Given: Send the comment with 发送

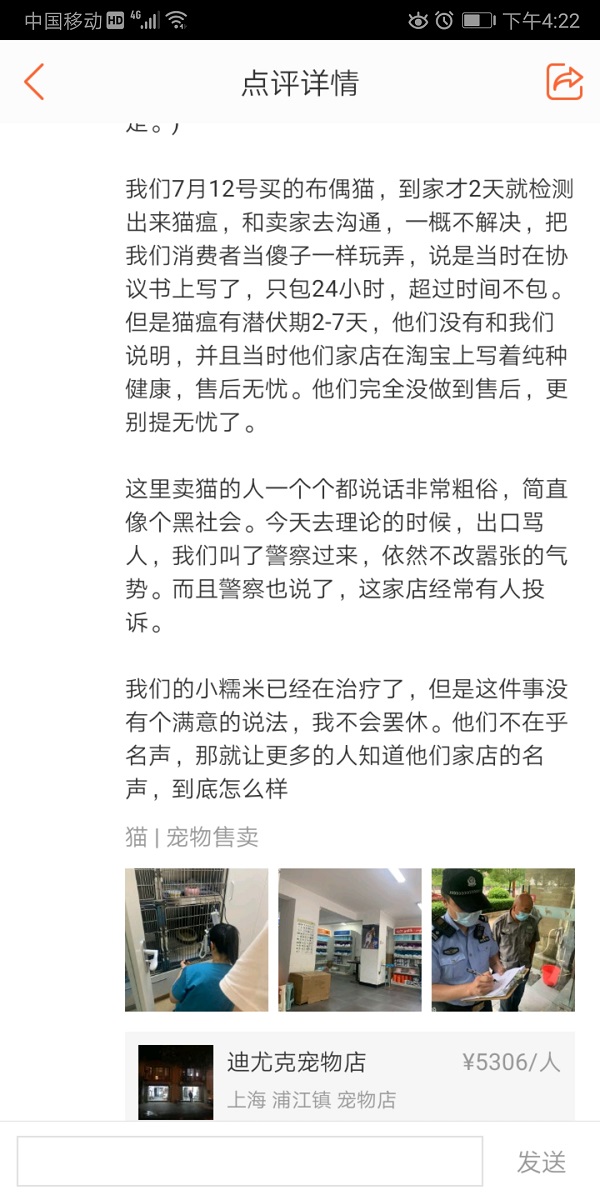Looking at the screenshot, I should pos(541,1162).
